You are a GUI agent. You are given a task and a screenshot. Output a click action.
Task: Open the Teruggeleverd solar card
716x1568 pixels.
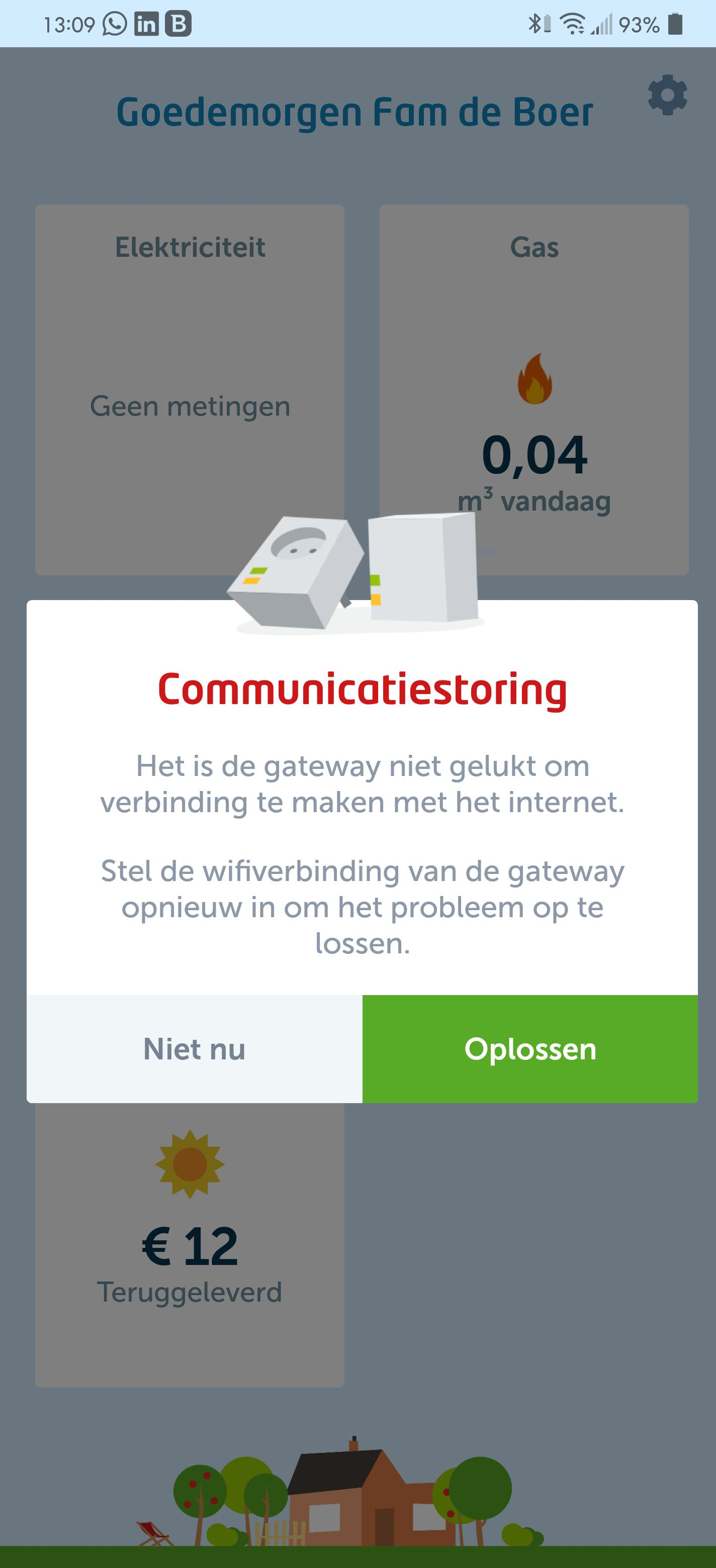(x=190, y=1242)
